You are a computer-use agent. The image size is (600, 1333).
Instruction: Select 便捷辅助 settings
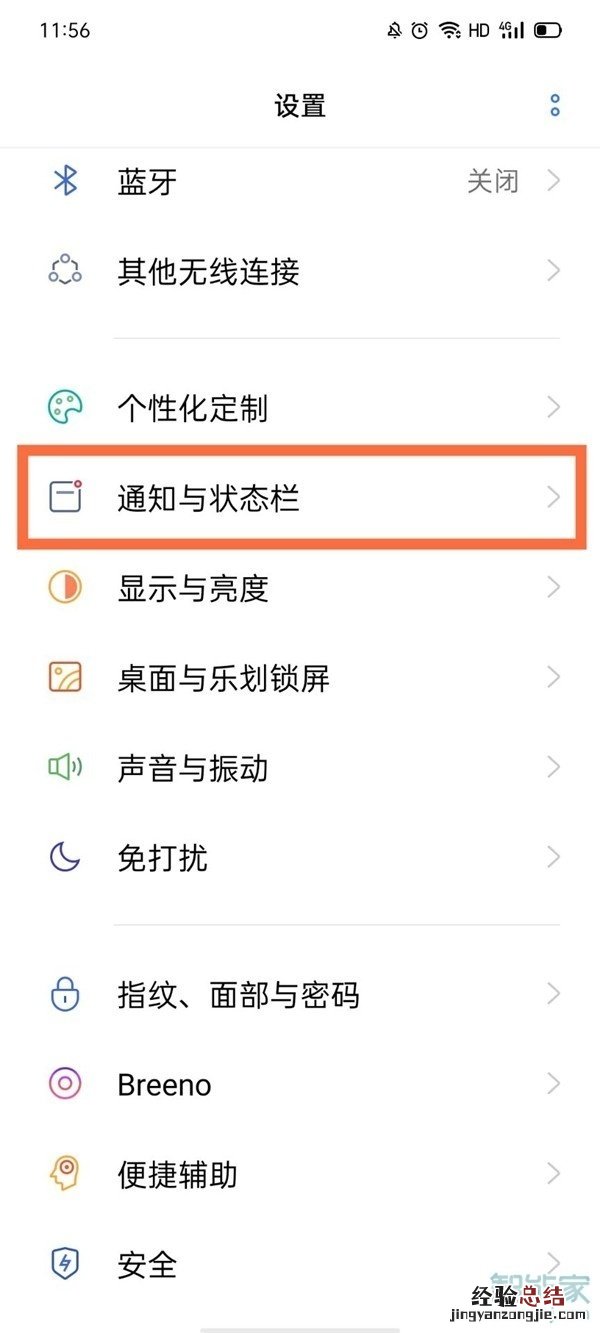click(300, 1174)
